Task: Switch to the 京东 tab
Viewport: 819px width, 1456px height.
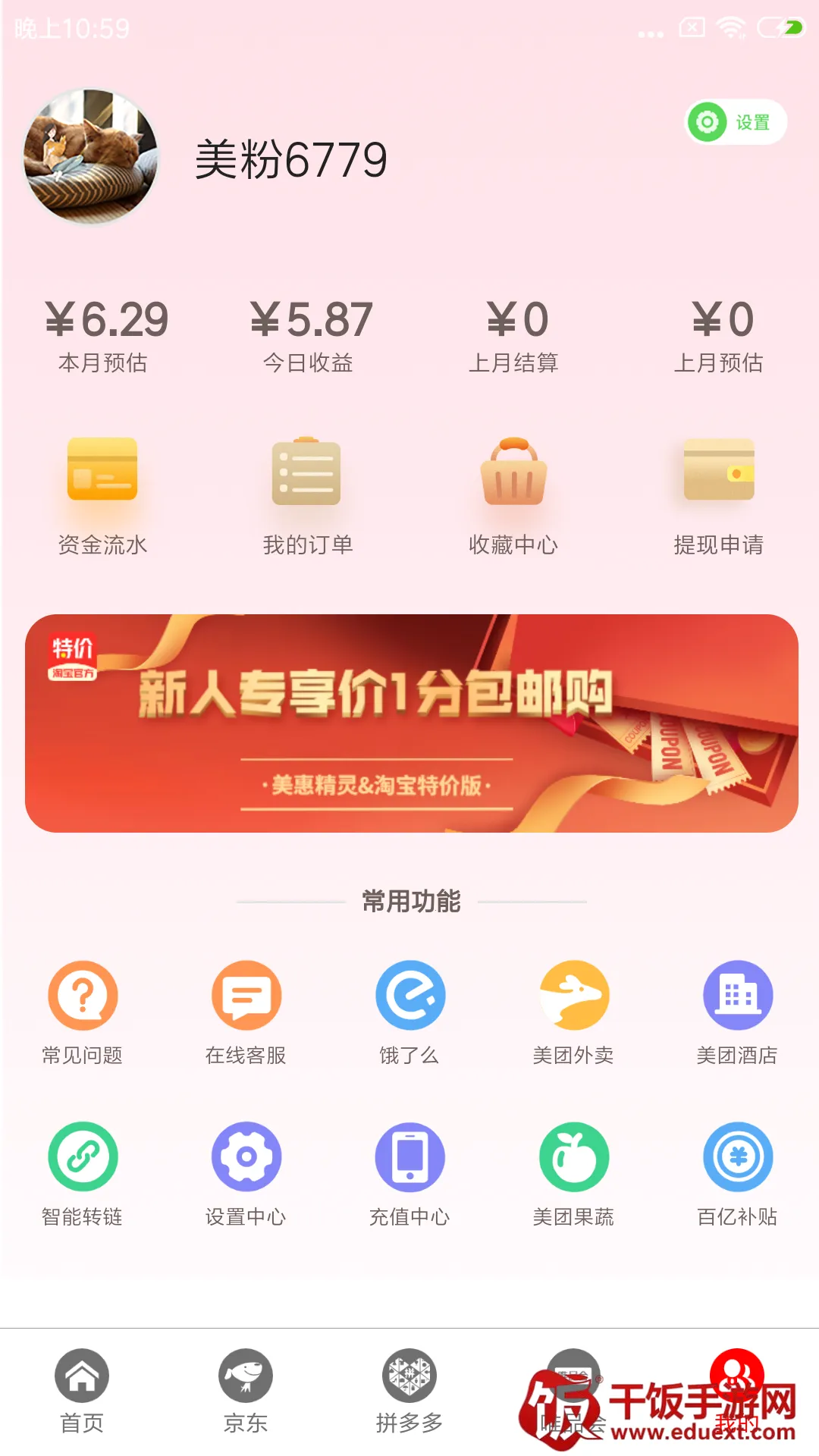Action: (246, 1392)
